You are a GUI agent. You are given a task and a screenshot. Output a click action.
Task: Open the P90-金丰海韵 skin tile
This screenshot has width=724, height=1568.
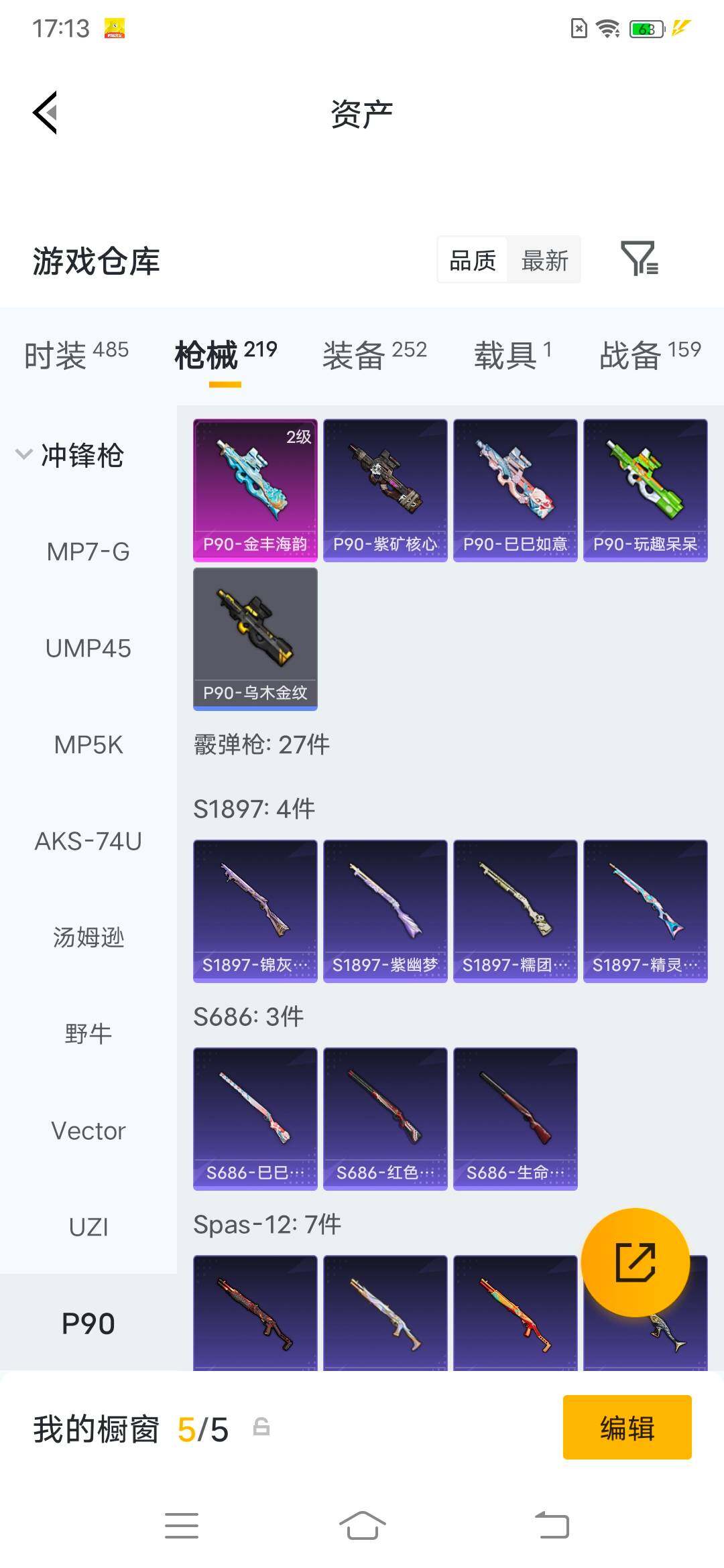coord(255,491)
